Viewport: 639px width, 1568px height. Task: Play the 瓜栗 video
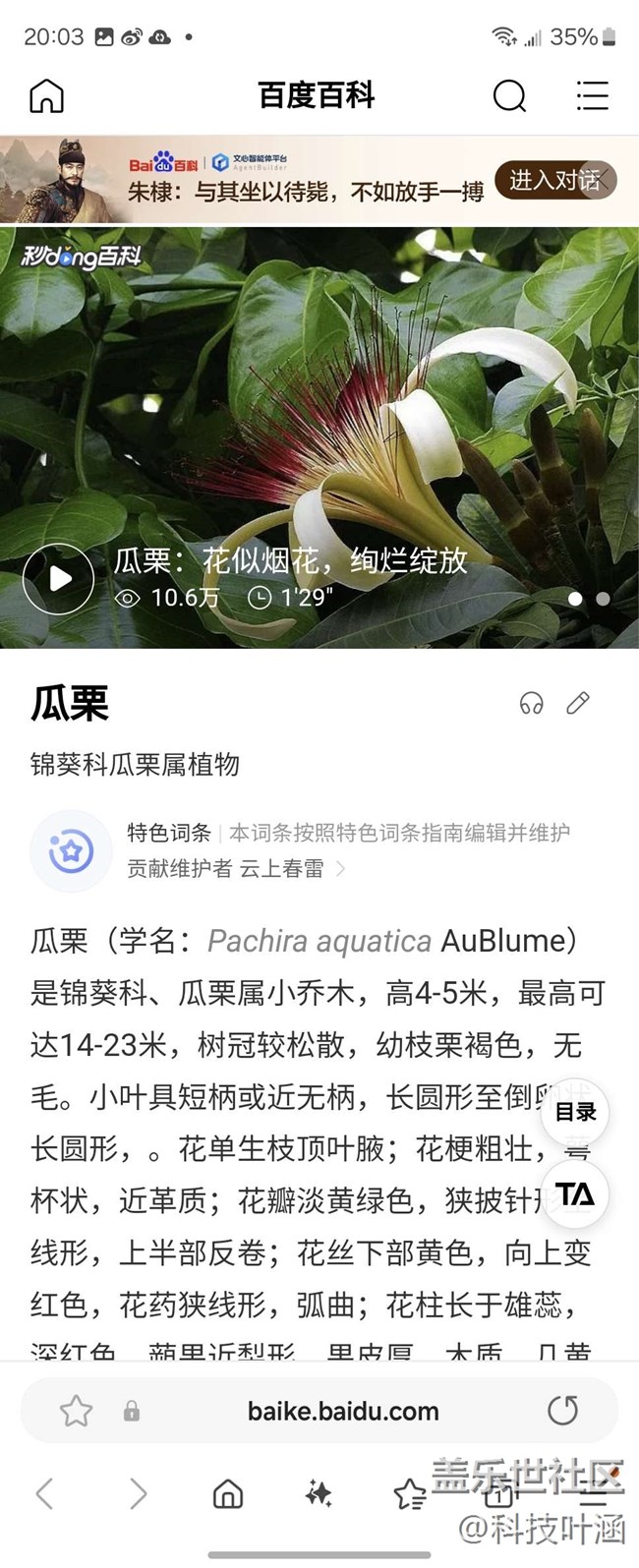[59, 578]
